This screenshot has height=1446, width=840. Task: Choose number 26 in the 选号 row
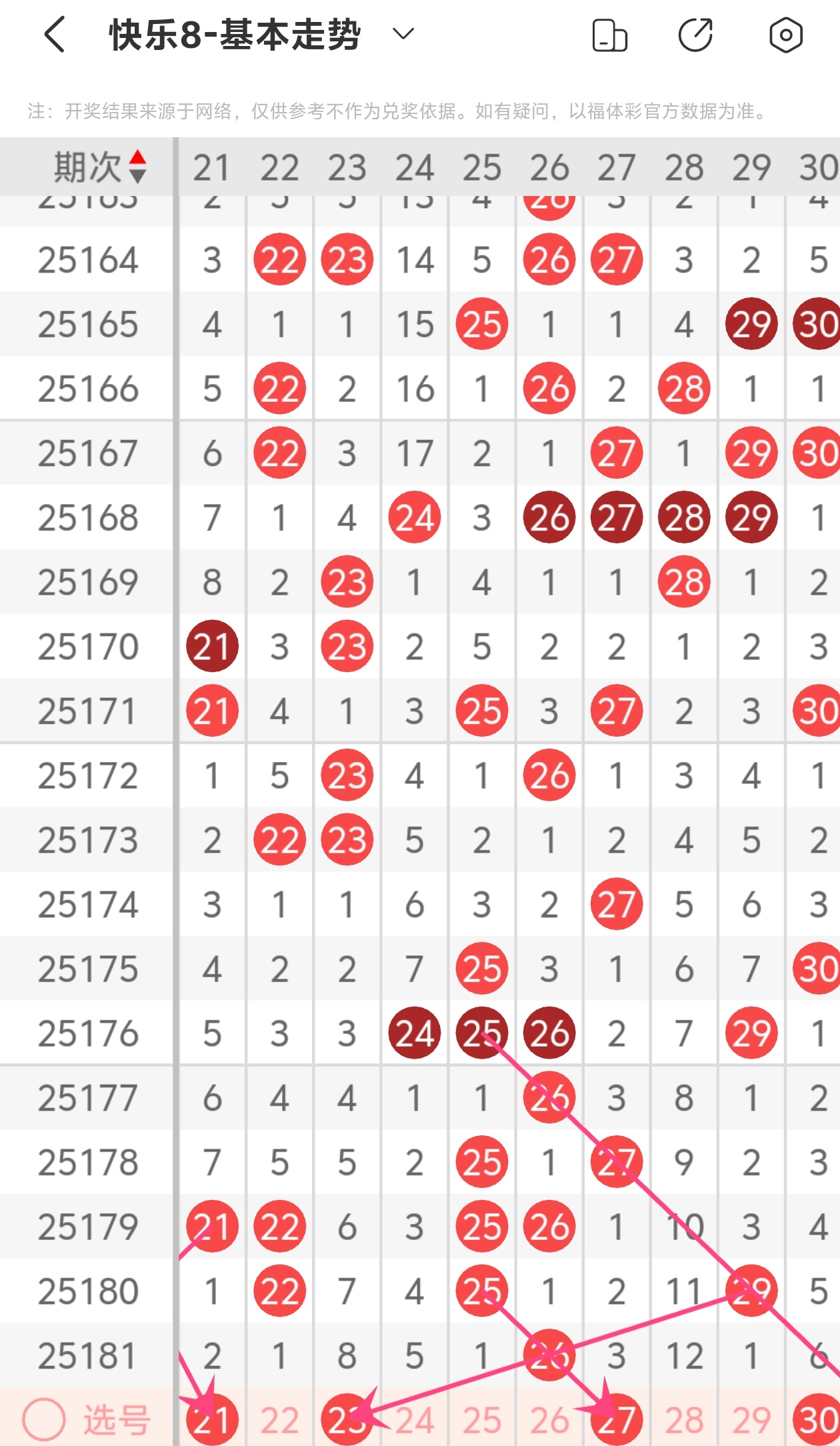click(549, 1419)
